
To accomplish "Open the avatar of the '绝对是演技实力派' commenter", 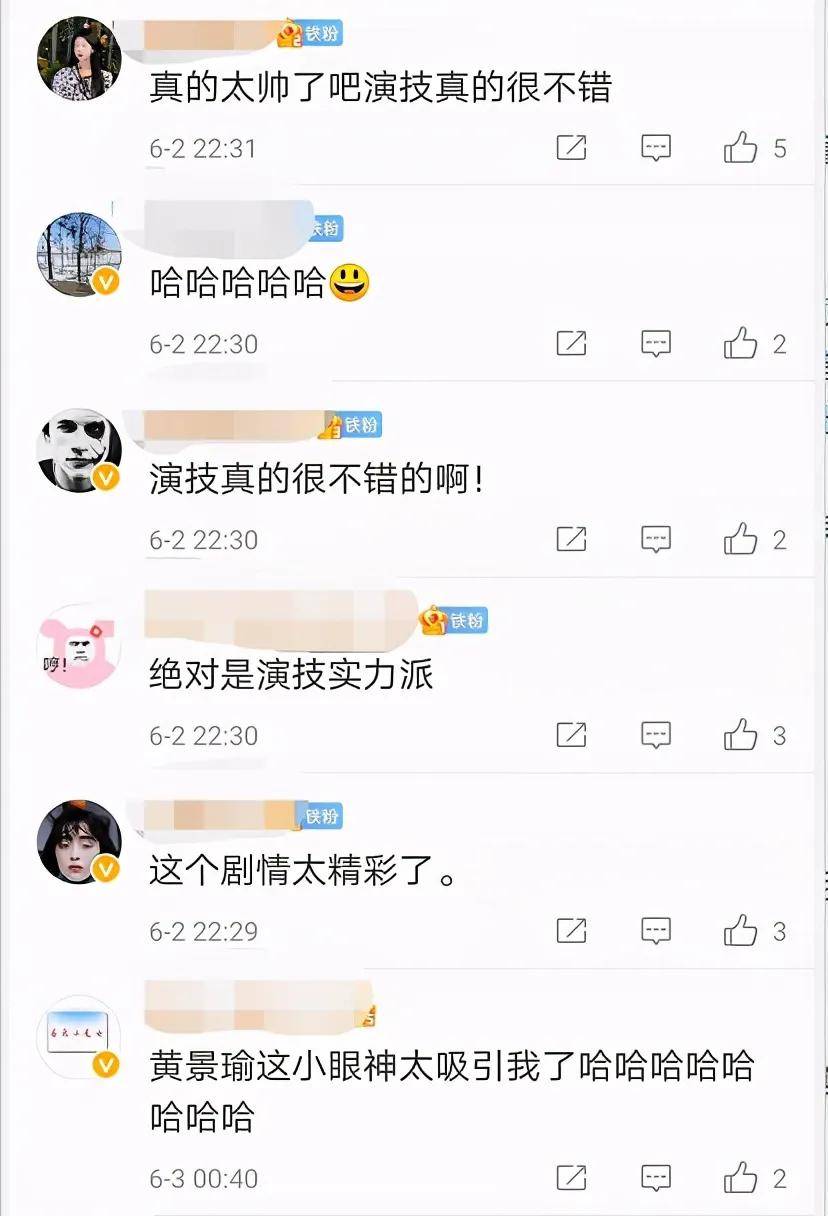I will [78, 645].
